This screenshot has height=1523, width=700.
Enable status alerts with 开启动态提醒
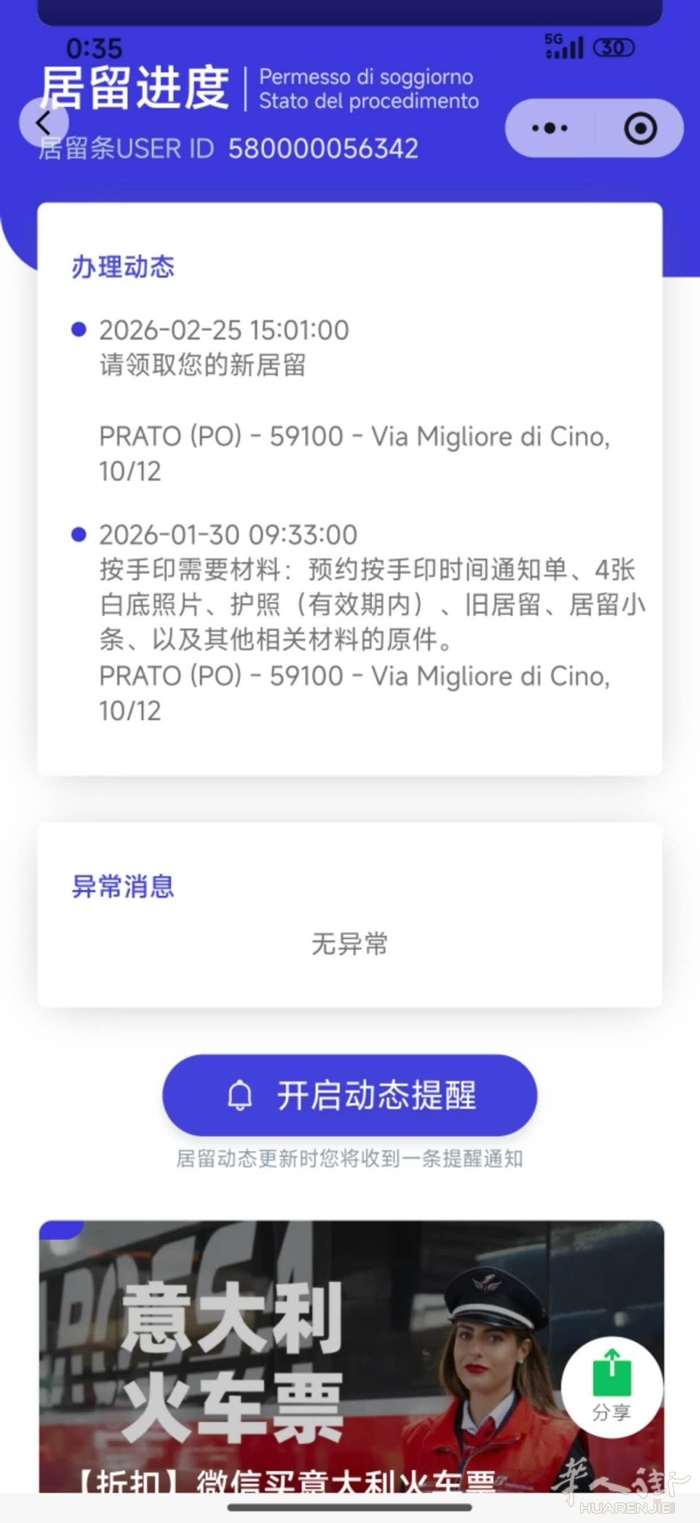point(349,1095)
